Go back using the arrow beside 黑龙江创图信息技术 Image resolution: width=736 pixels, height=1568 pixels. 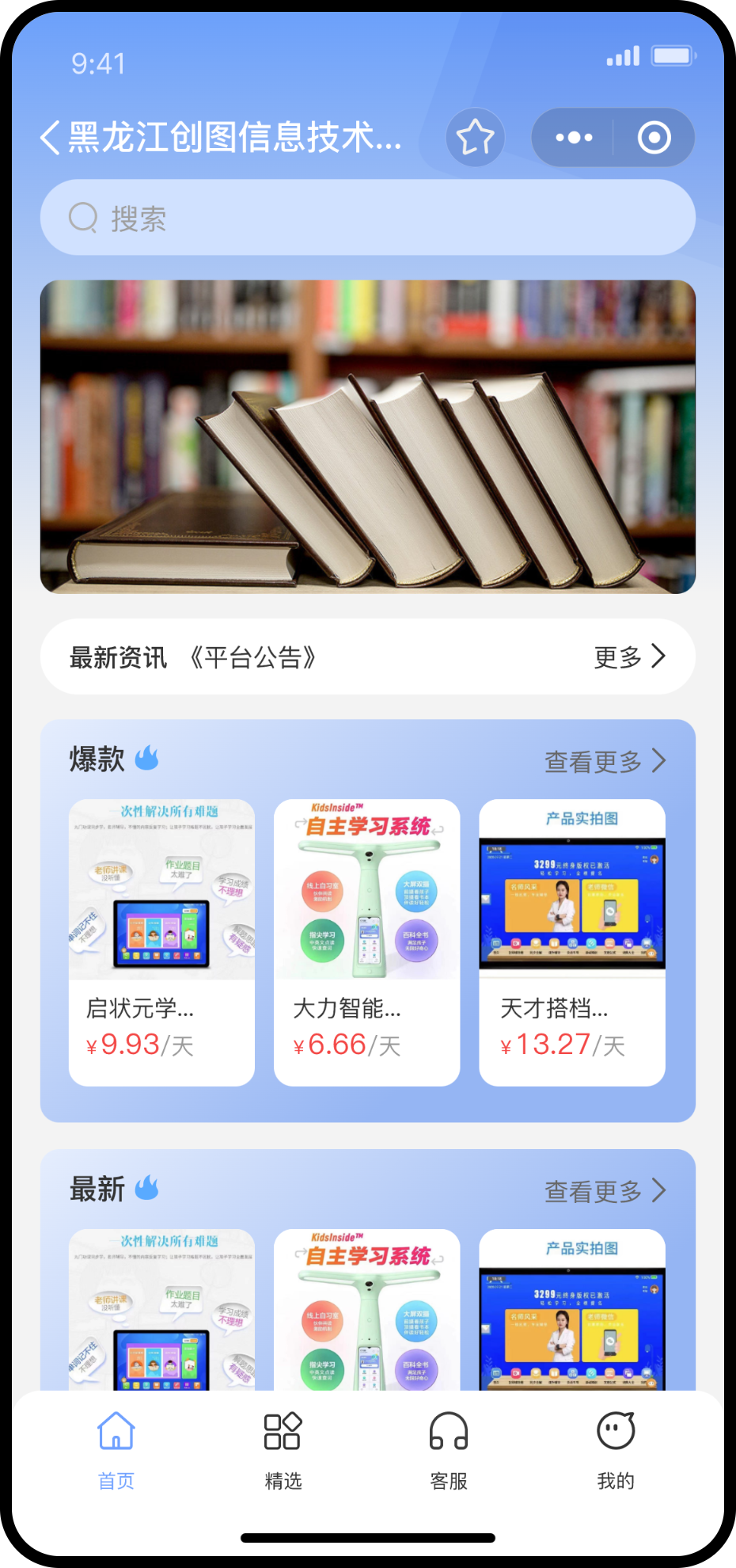click(x=51, y=138)
